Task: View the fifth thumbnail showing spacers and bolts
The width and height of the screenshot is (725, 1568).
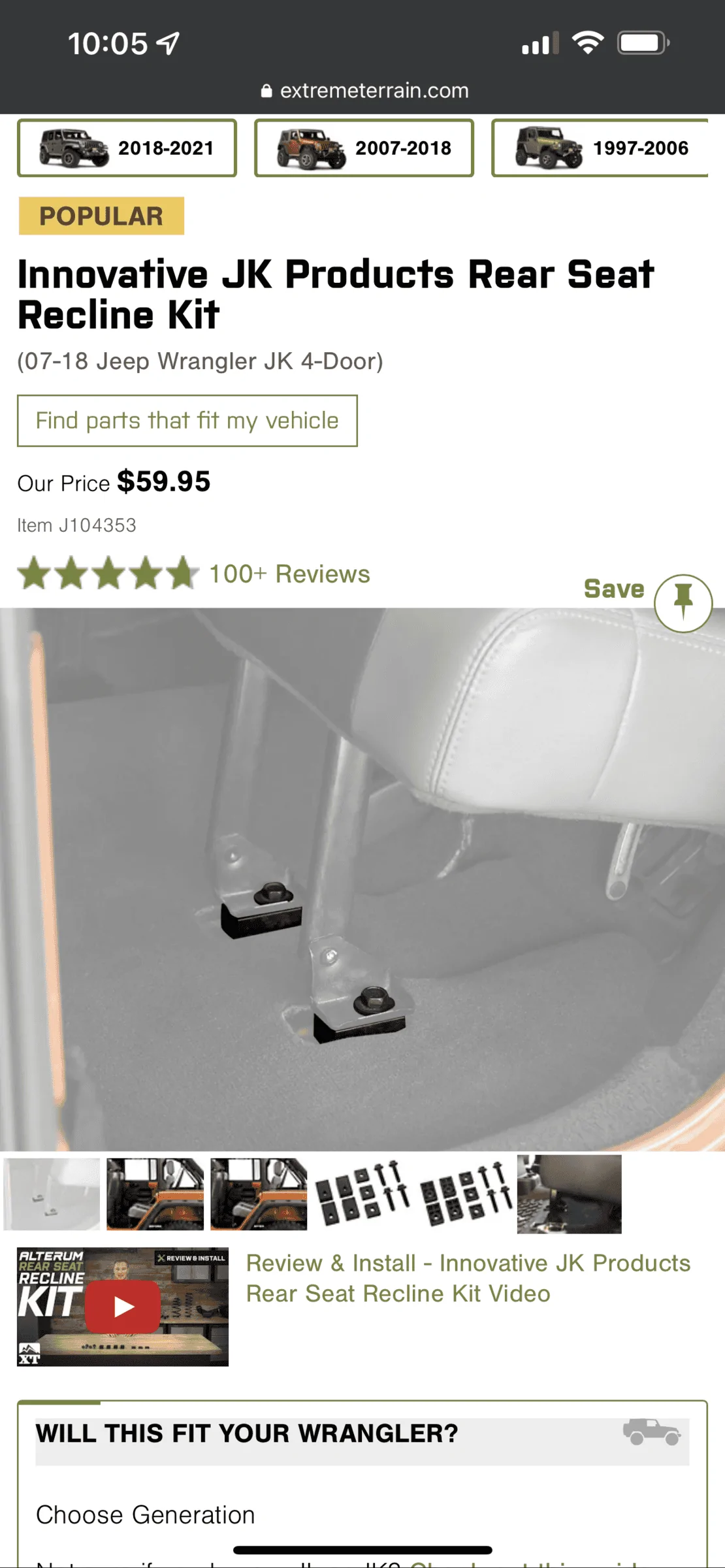Action: (x=466, y=1194)
